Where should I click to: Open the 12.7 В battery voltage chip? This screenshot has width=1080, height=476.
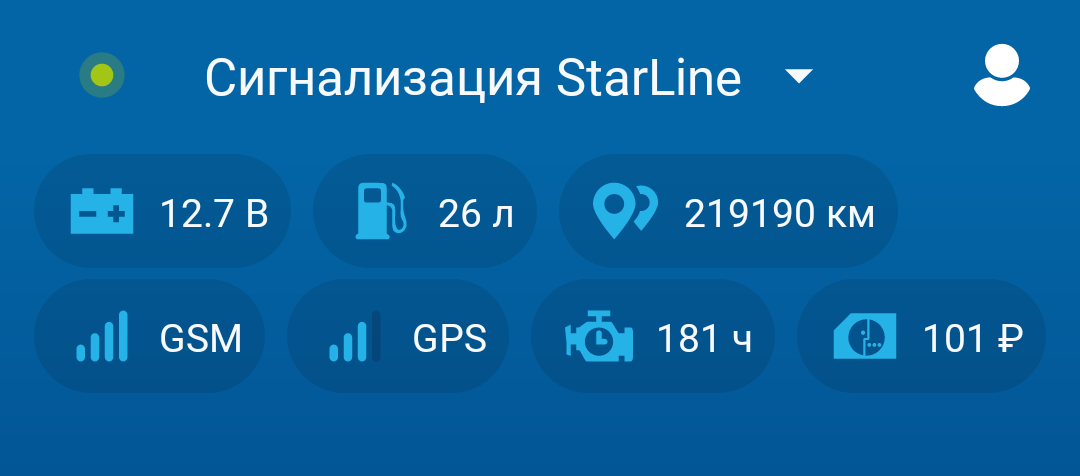[164, 213]
